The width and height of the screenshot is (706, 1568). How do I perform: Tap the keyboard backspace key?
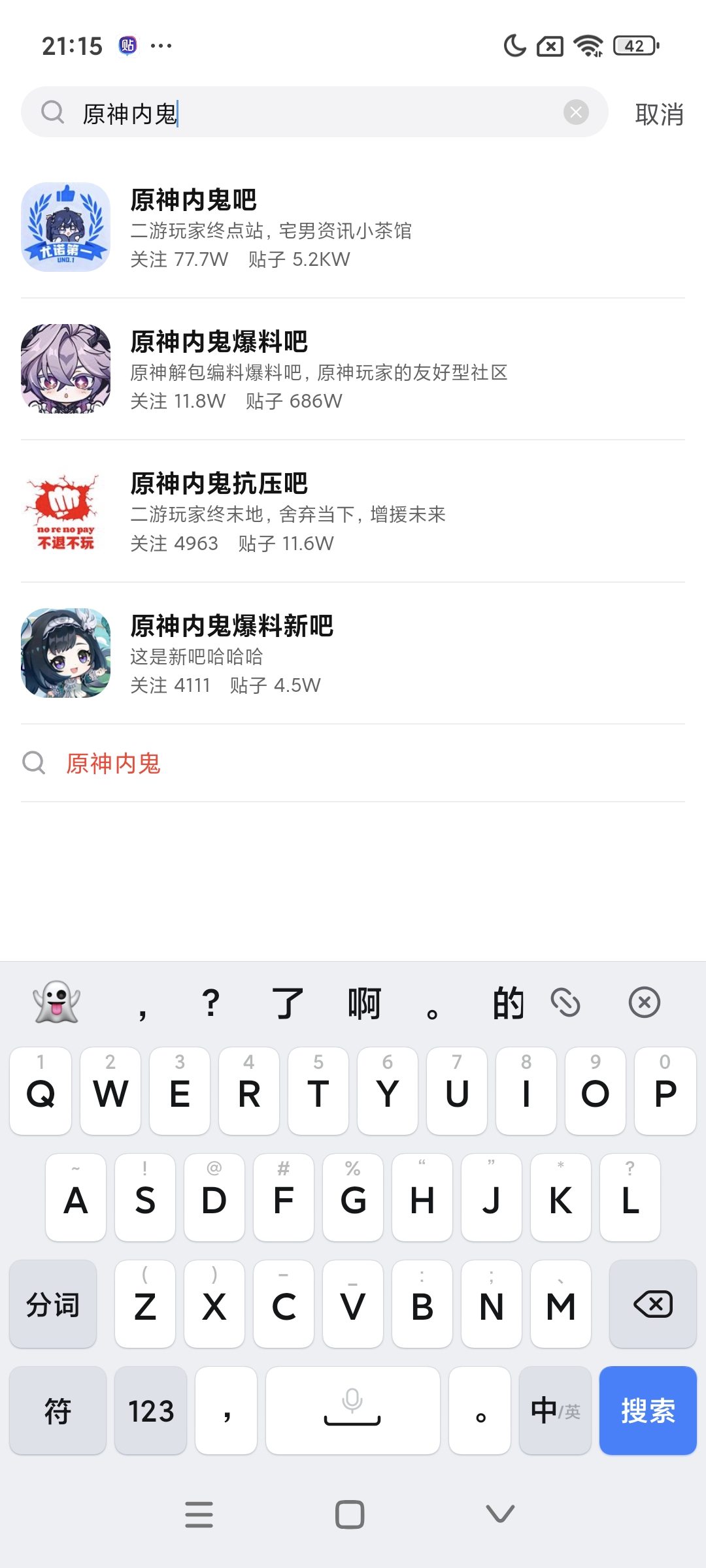click(x=652, y=1304)
